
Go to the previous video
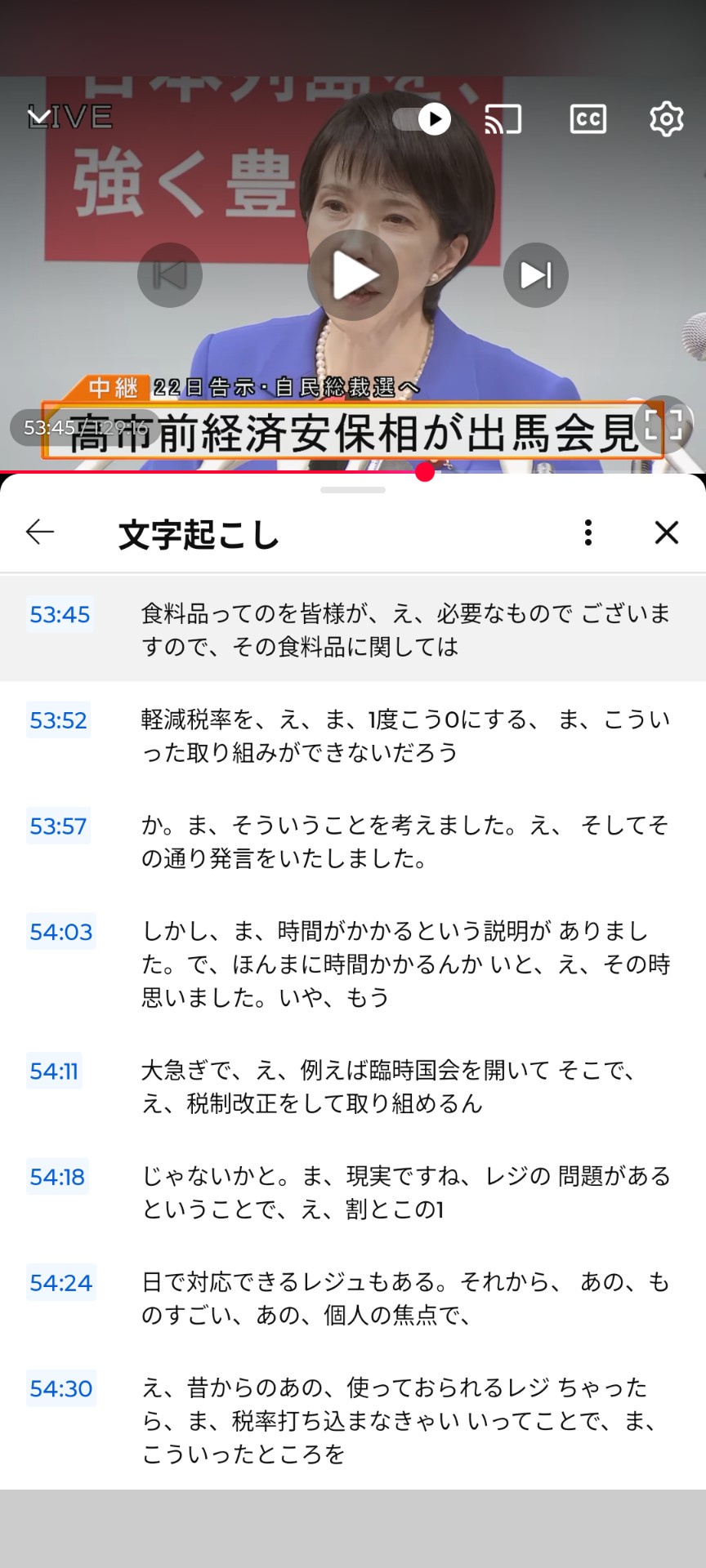click(170, 275)
